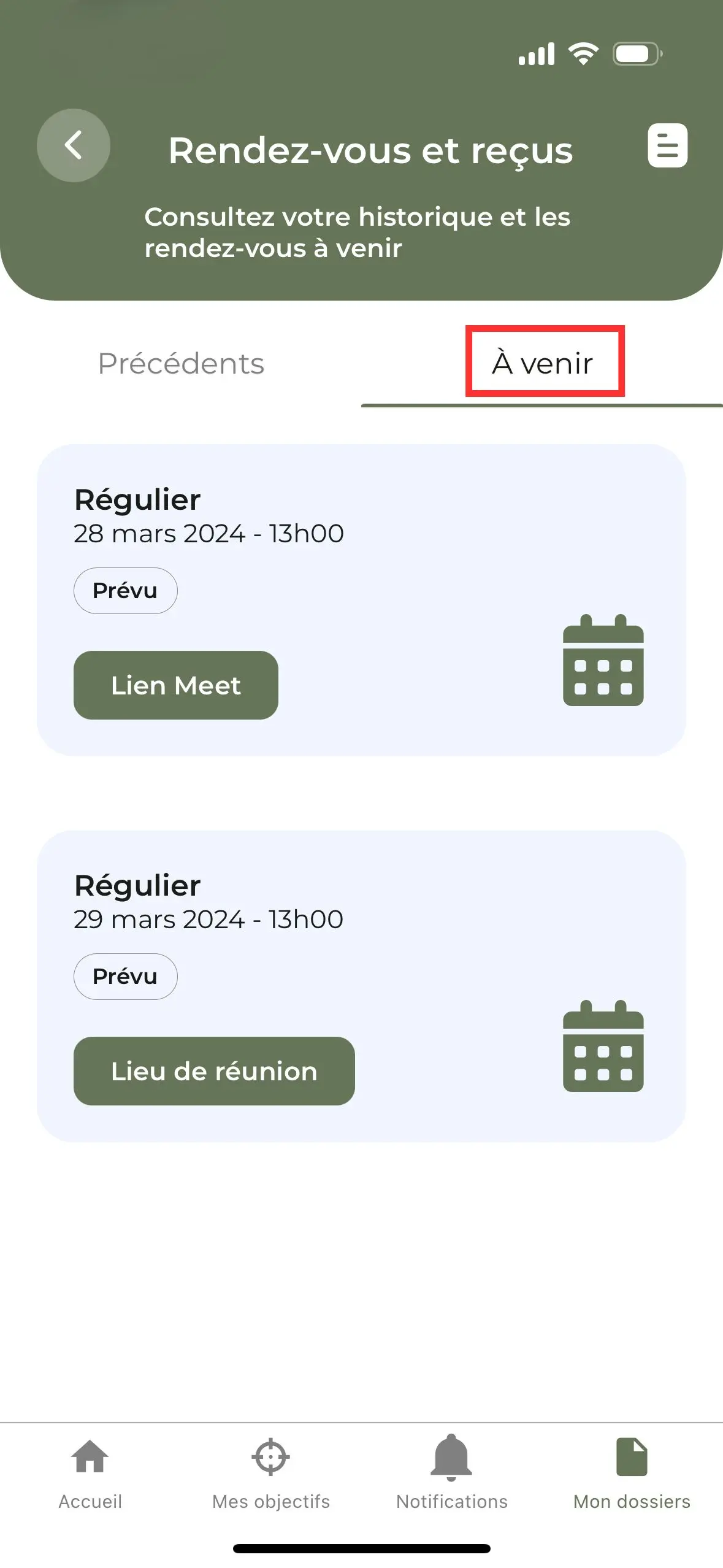723x1568 pixels.
Task: Open the document icon in header
Action: 667,145
